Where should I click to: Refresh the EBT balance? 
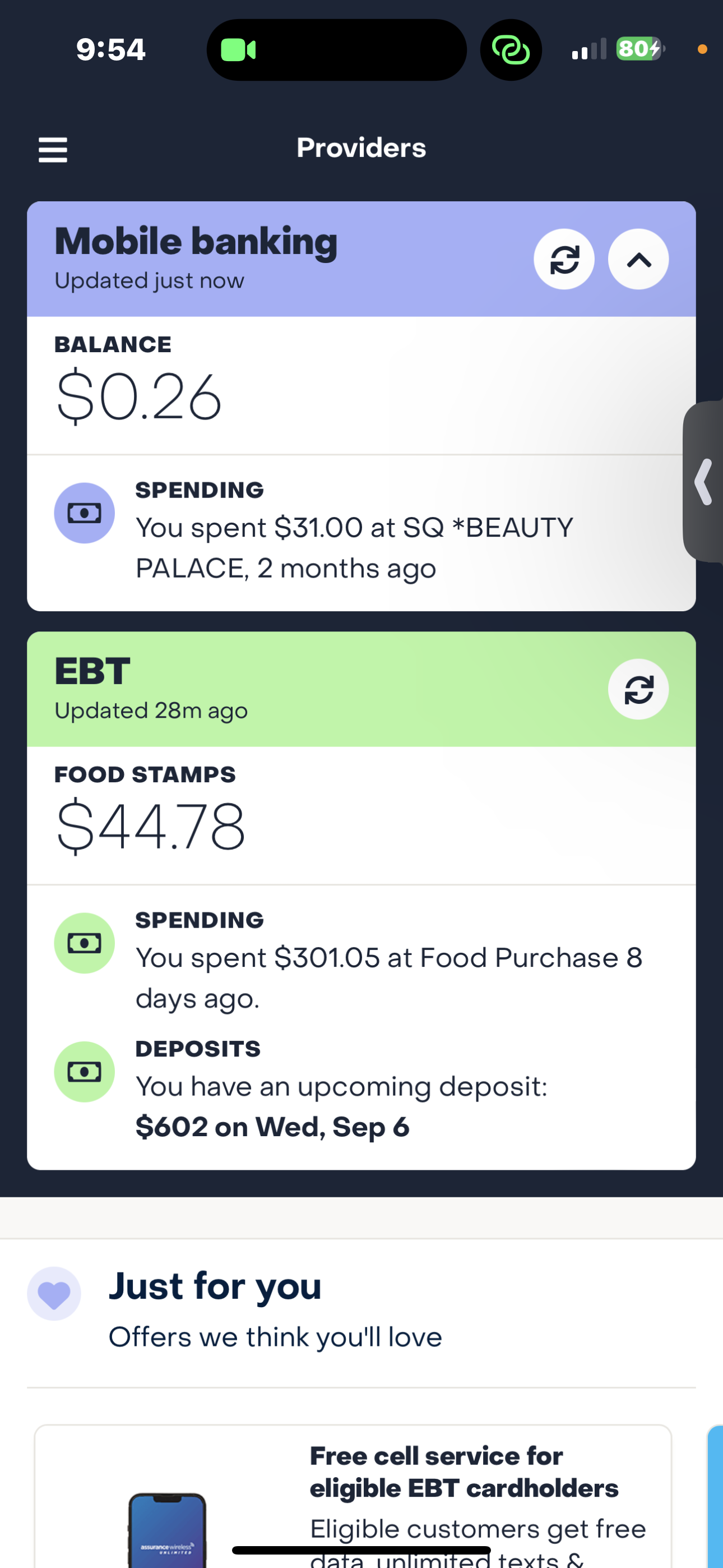click(x=638, y=690)
